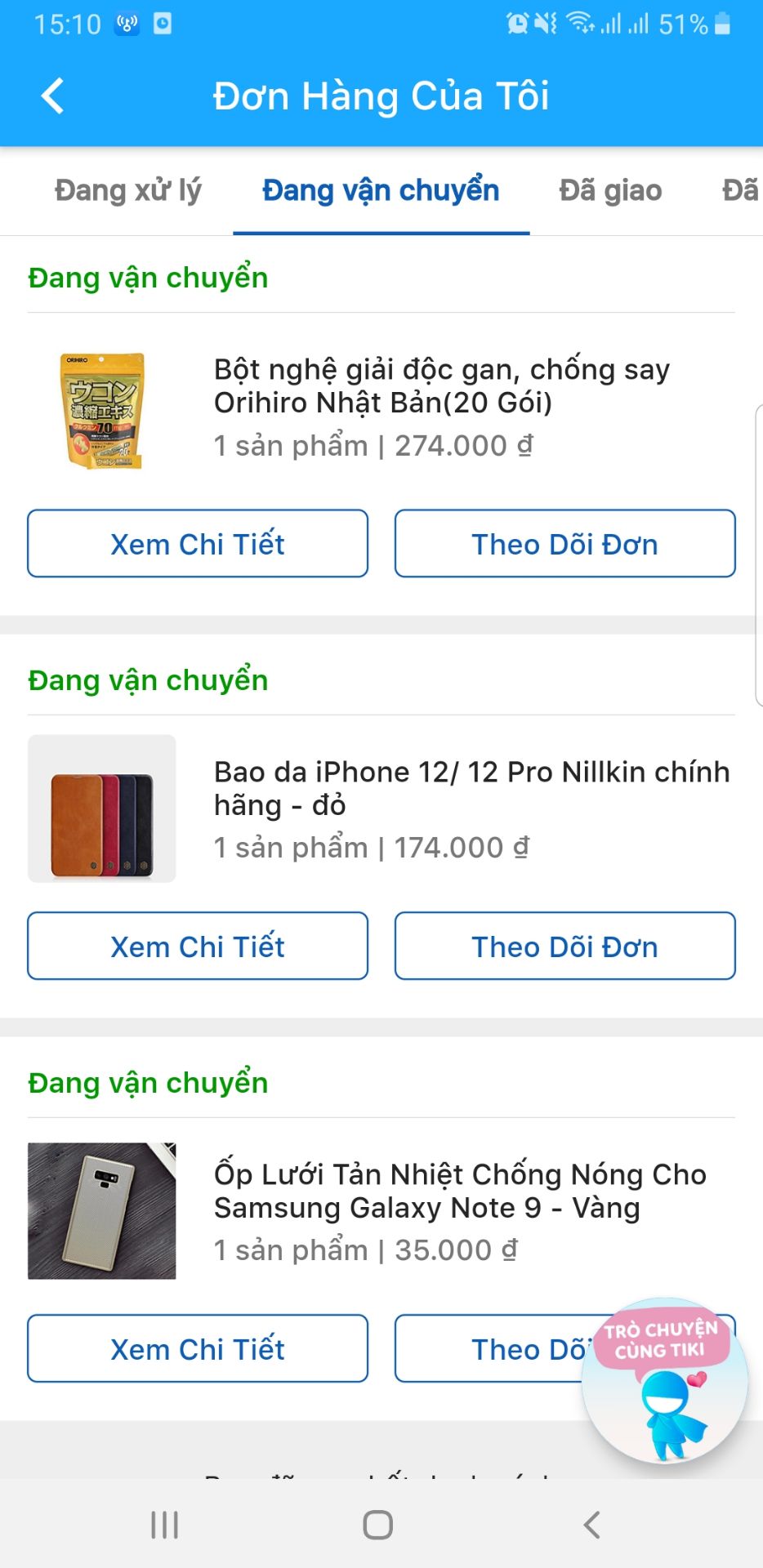Viewport: 763px width, 1568px height.
Task: Tap 'Xem Chi Tiết' for the Orihiro order
Action: [198, 544]
